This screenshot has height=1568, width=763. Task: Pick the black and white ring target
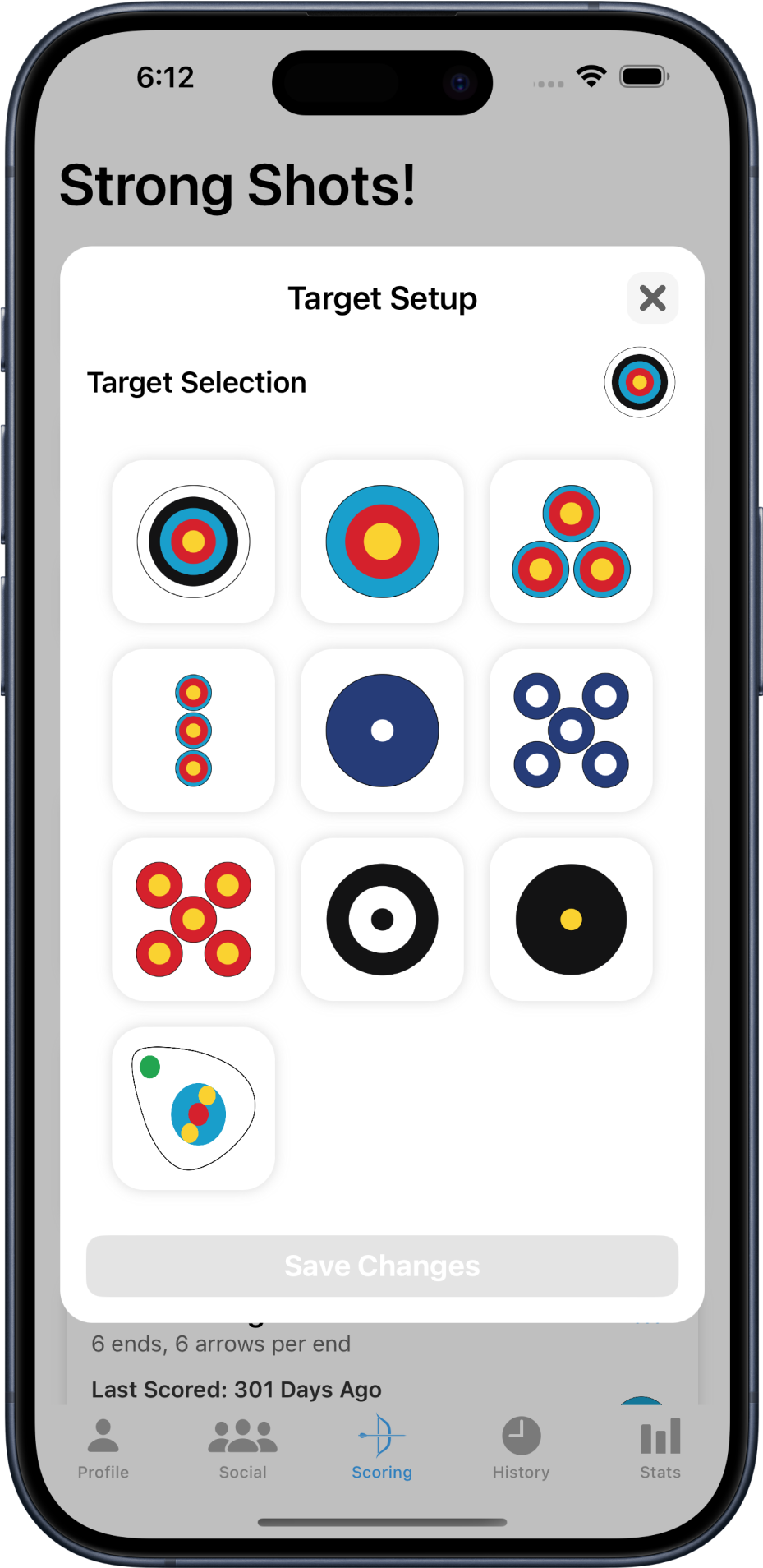[382, 920]
